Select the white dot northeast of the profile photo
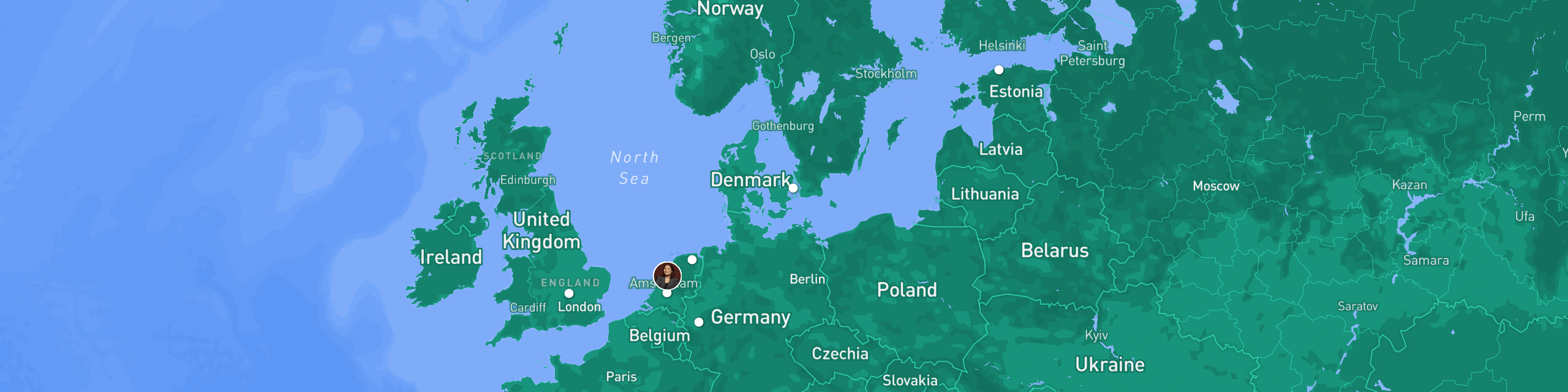Viewport: 1568px width, 392px height. click(692, 260)
